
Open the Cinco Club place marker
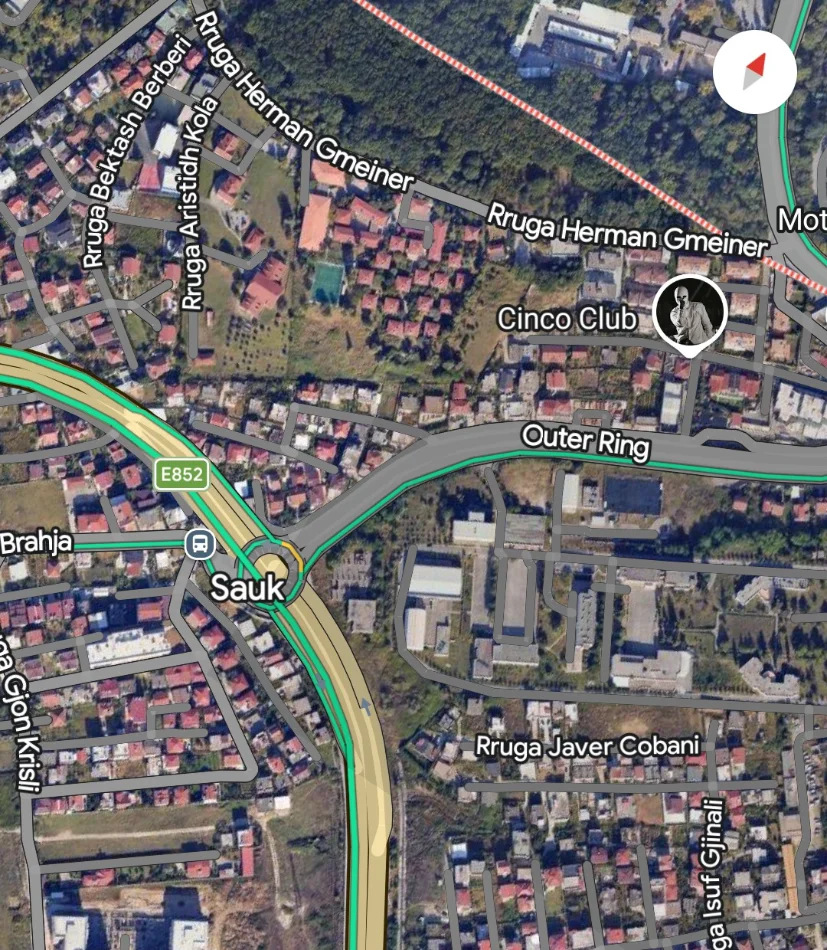pos(690,311)
